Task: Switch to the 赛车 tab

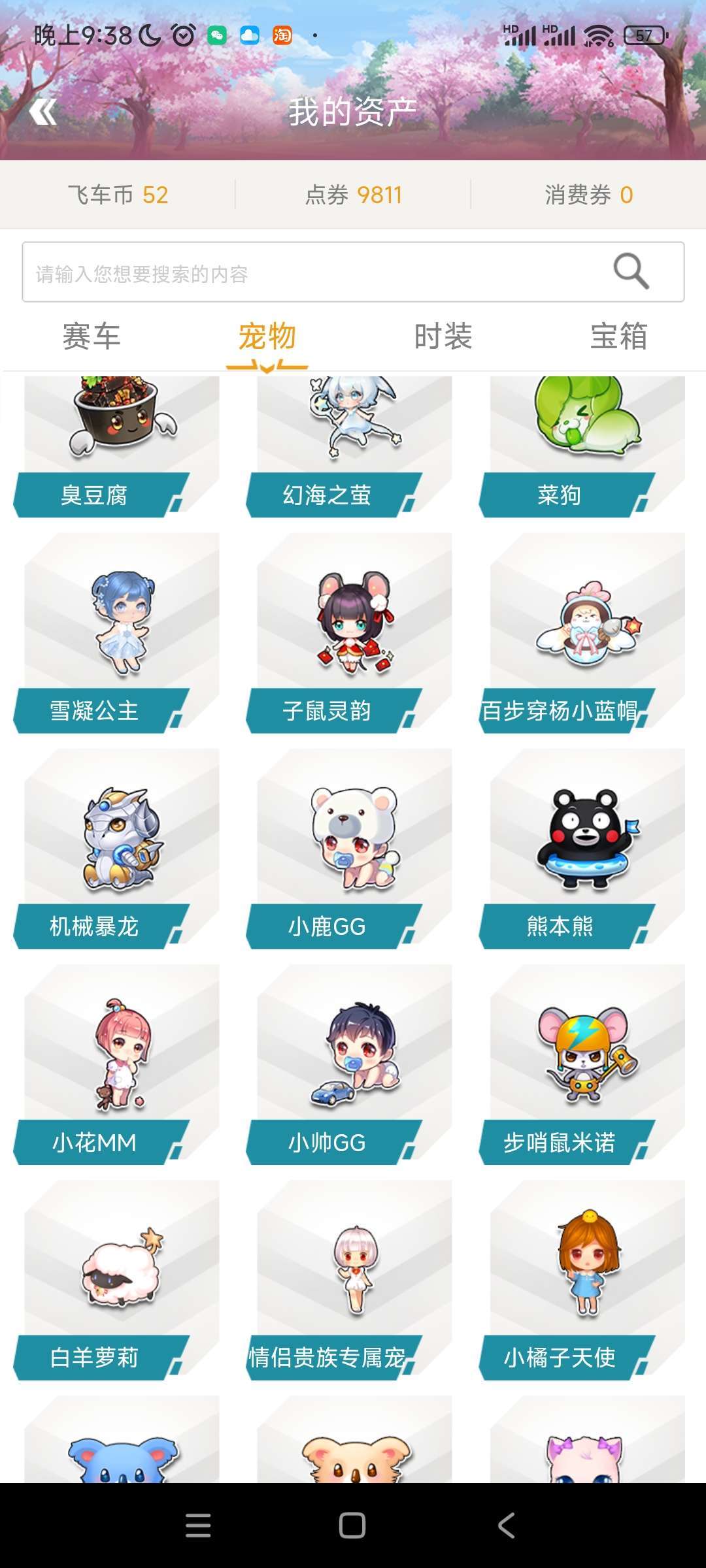Action: click(x=92, y=336)
